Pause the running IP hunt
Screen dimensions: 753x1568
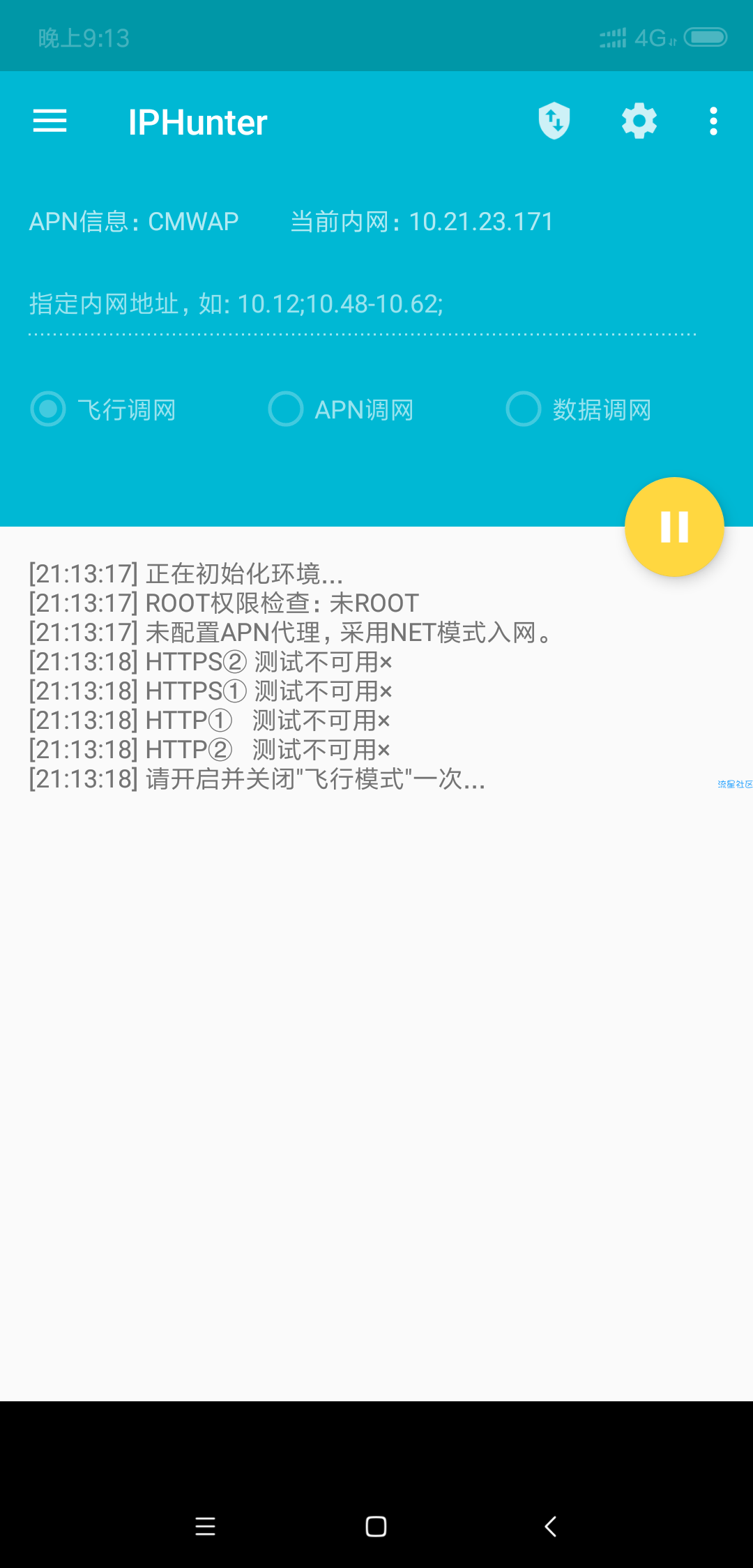[x=674, y=527]
